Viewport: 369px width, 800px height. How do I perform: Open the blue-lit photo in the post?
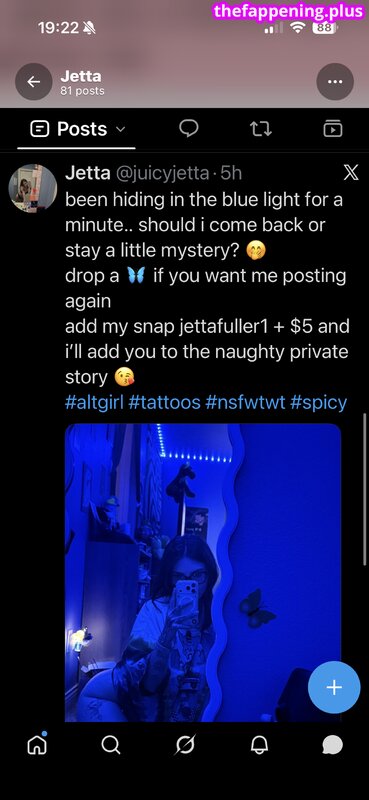click(x=203, y=572)
